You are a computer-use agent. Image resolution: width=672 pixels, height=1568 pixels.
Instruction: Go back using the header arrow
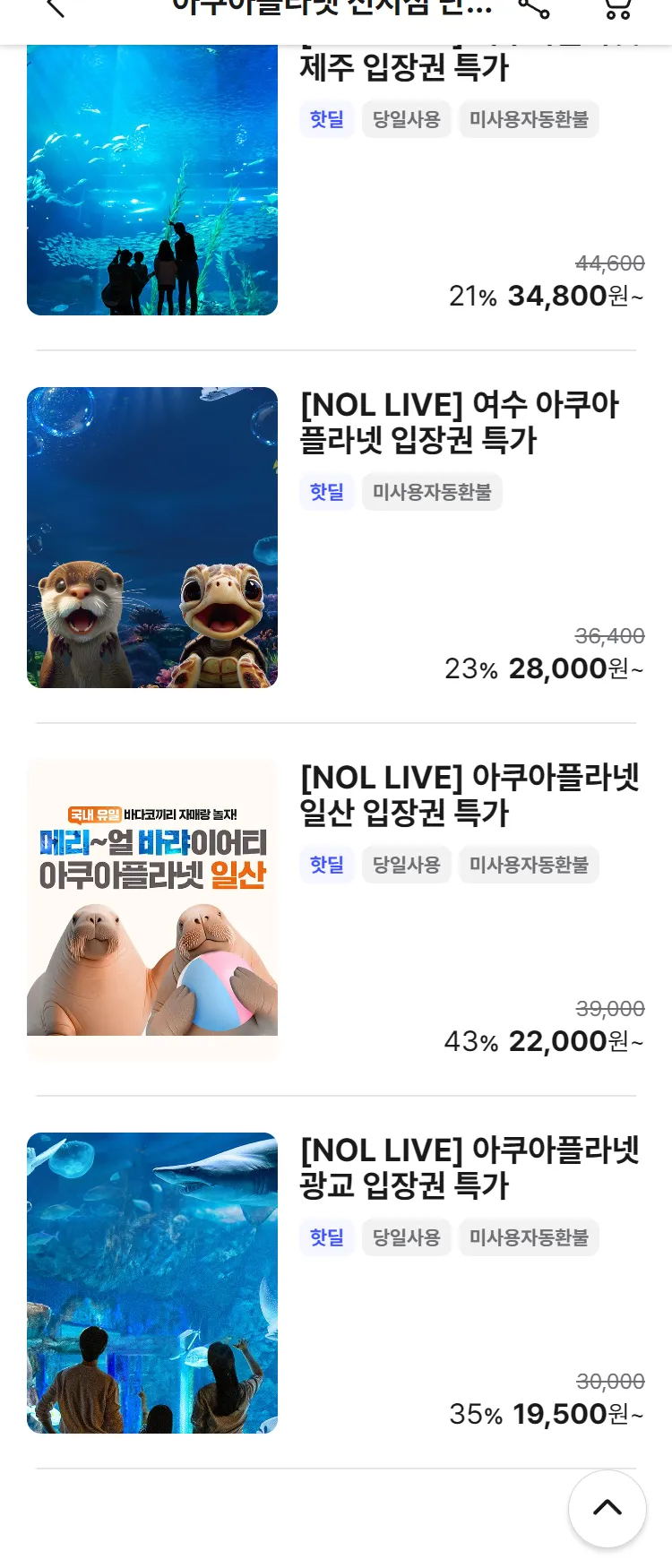pyautogui.click(x=56, y=9)
